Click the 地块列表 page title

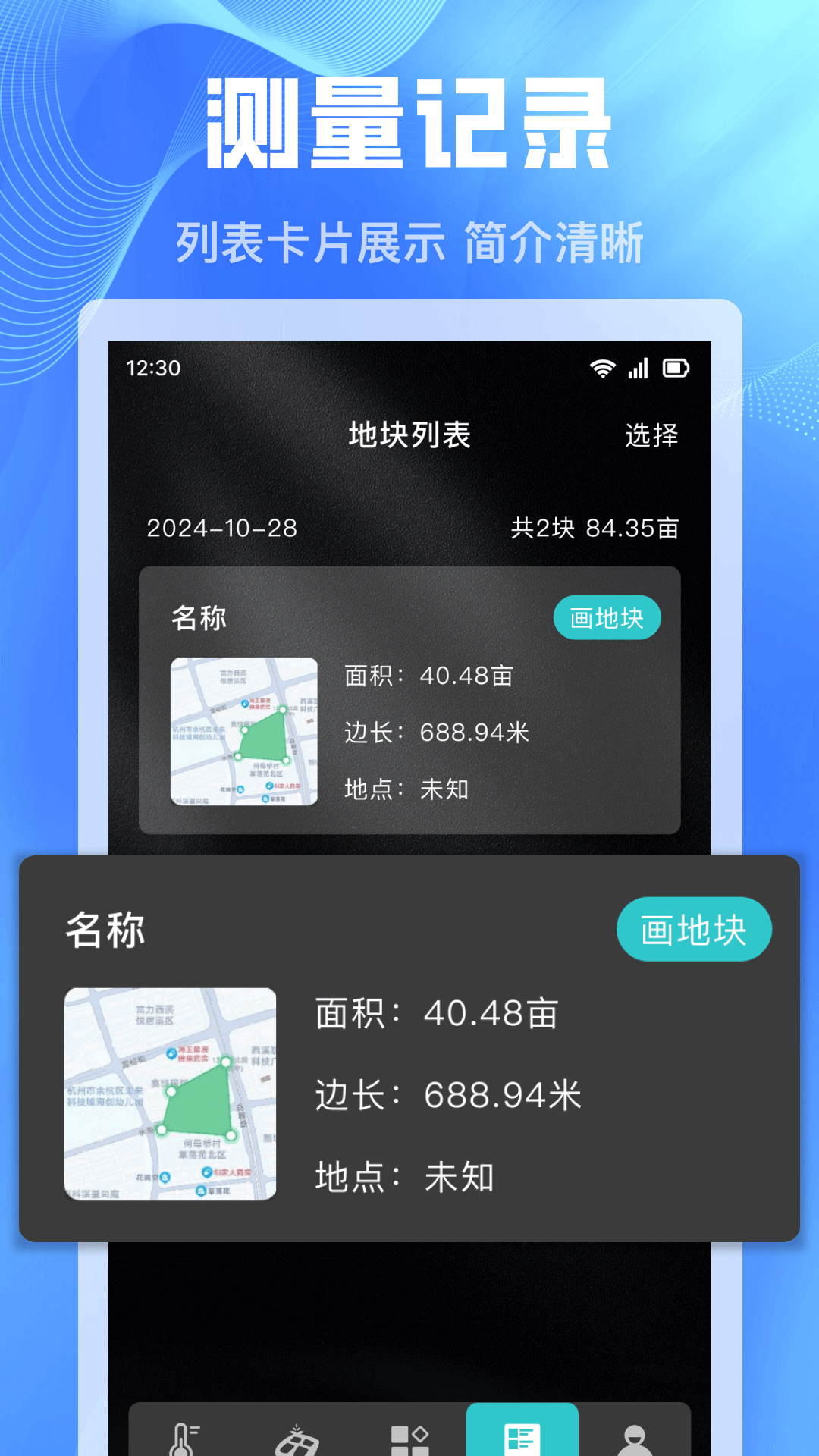(x=411, y=435)
